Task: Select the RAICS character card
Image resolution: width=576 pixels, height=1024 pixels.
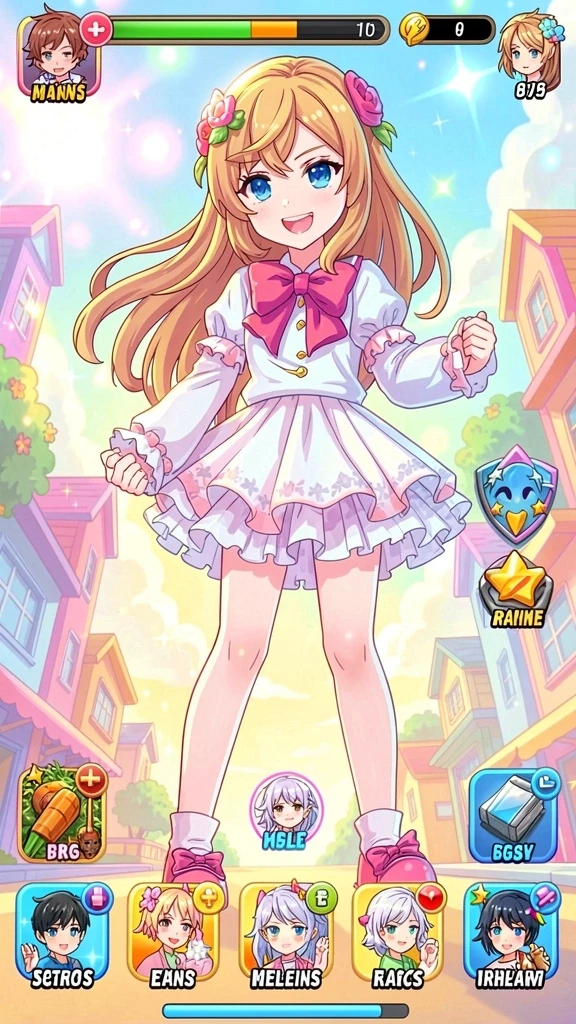Action: 398,936
